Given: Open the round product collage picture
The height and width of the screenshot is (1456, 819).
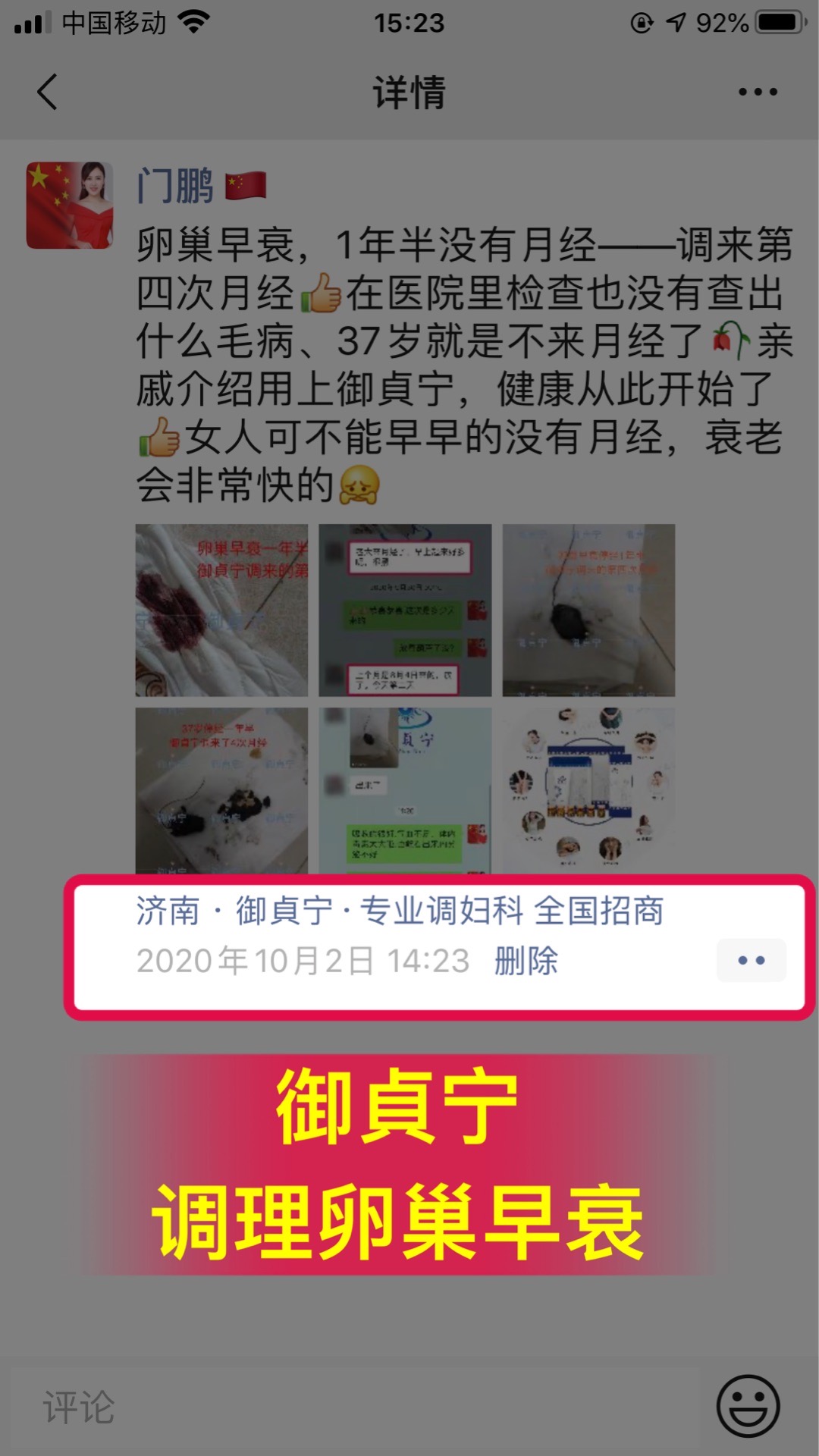Looking at the screenshot, I should [x=588, y=789].
